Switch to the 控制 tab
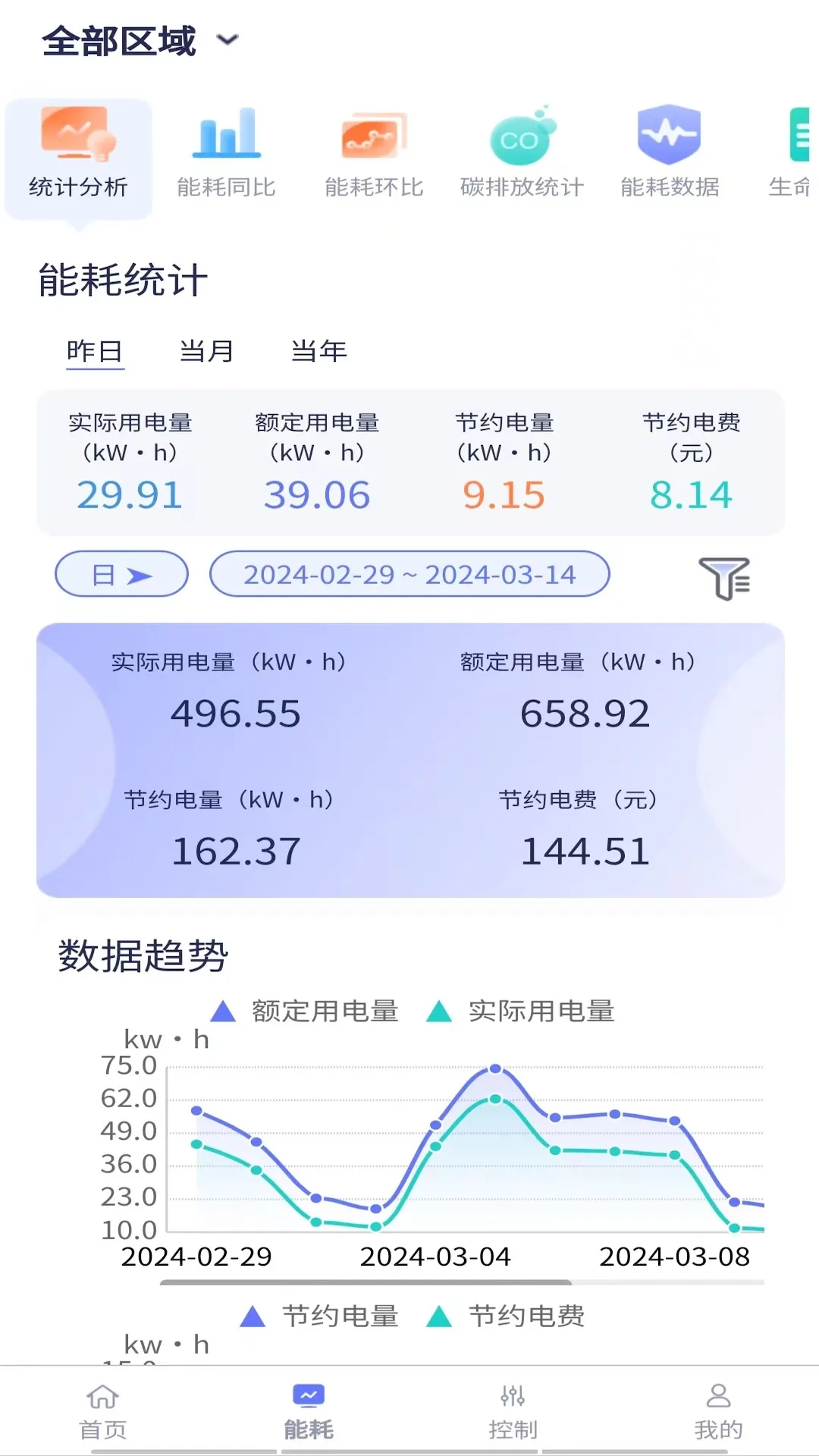Image resolution: width=819 pixels, height=1456 pixels. pyautogui.click(x=513, y=1412)
